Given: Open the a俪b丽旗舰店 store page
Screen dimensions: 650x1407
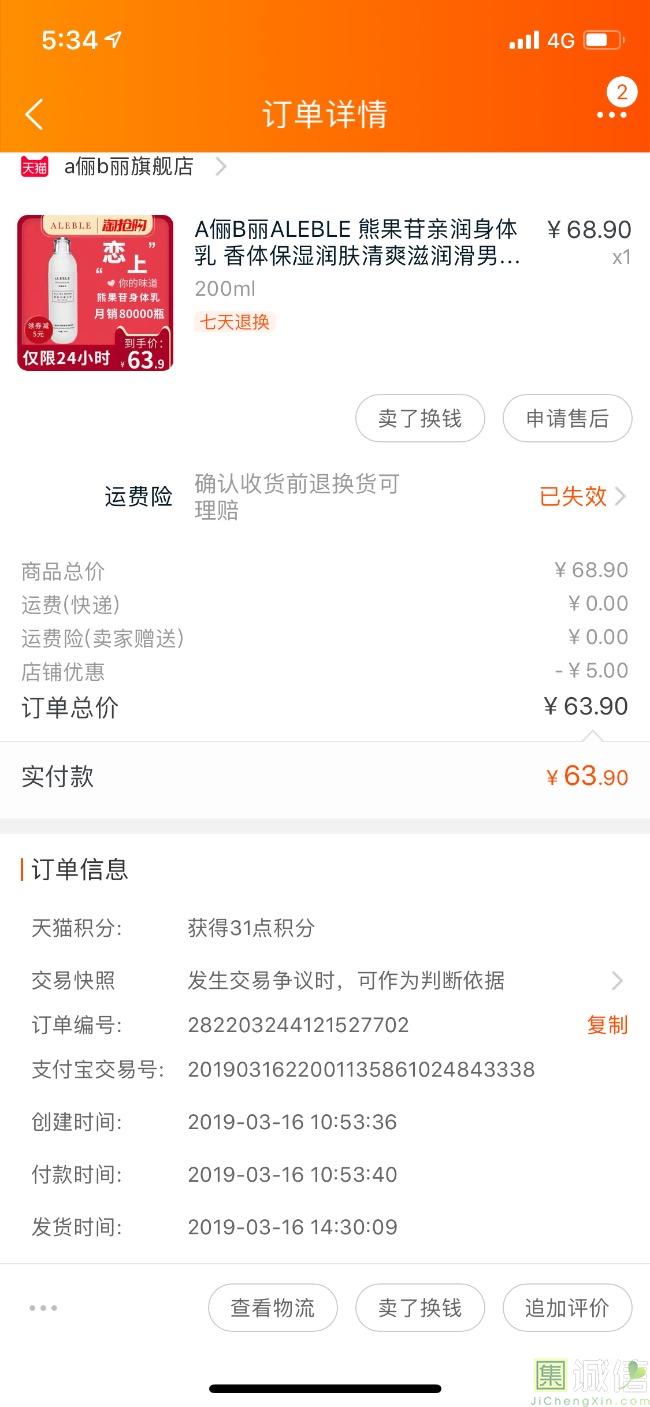Looking at the screenshot, I should [x=128, y=167].
